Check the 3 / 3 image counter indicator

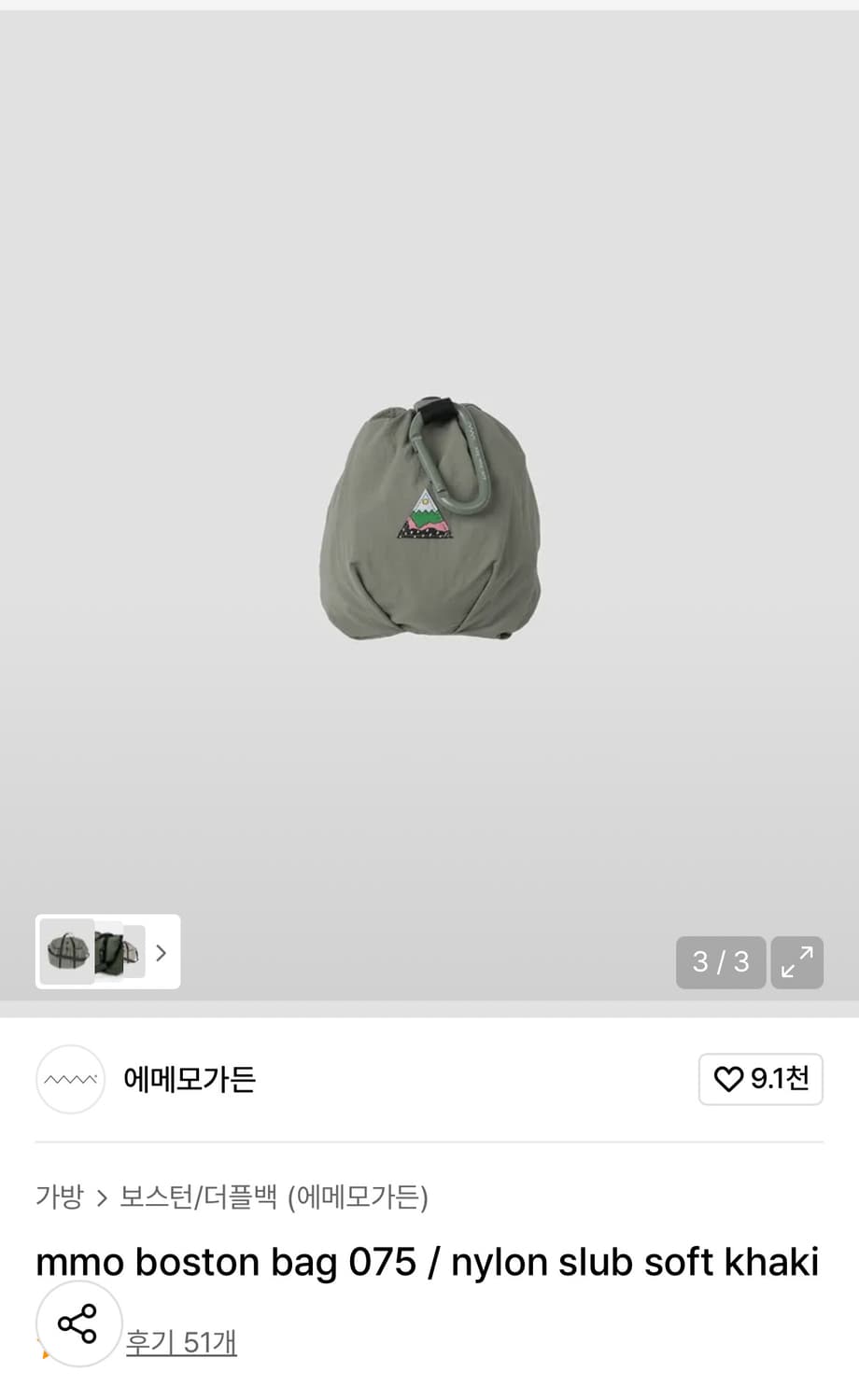pyautogui.click(x=719, y=962)
